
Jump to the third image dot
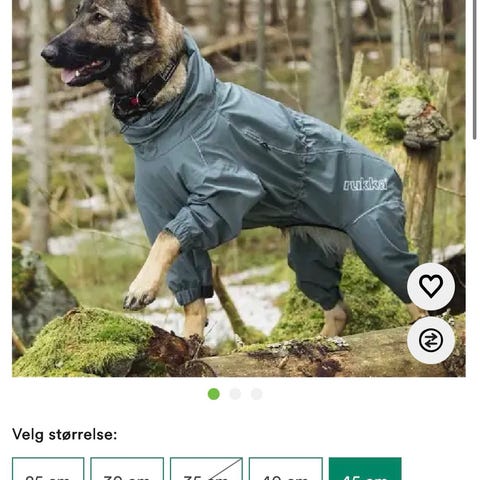(x=256, y=394)
